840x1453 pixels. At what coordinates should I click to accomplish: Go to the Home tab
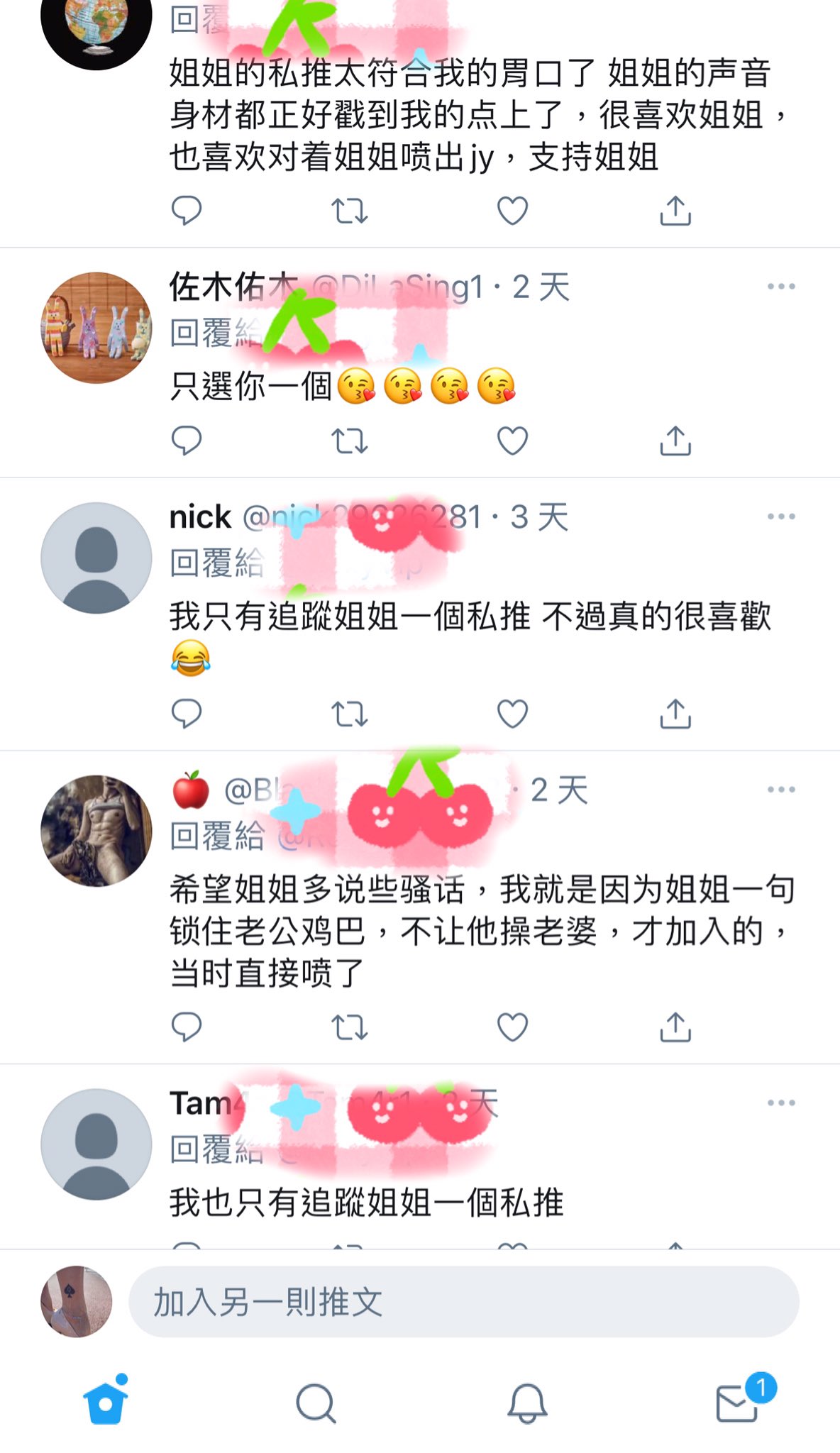pyautogui.click(x=106, y=1402)
